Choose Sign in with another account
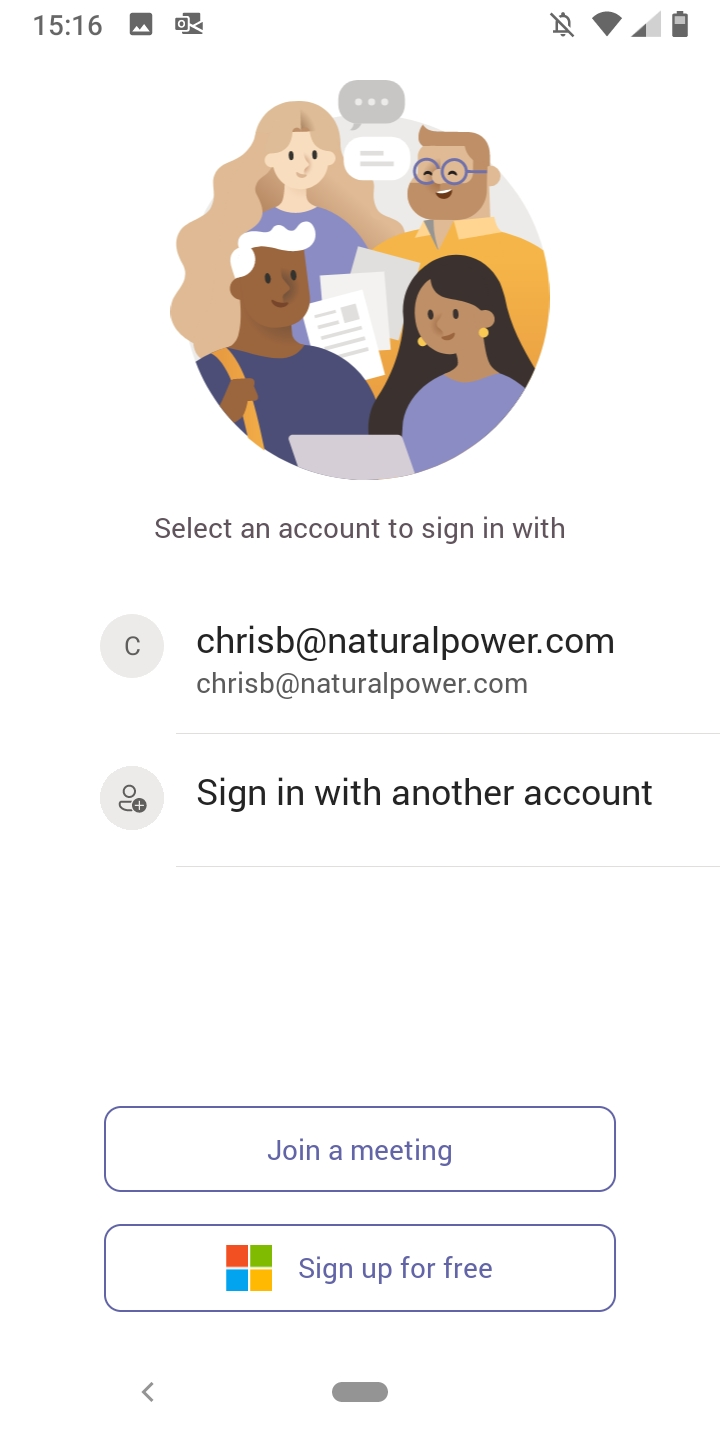This screenshot has height=1440, width=720. pos(424,793)
